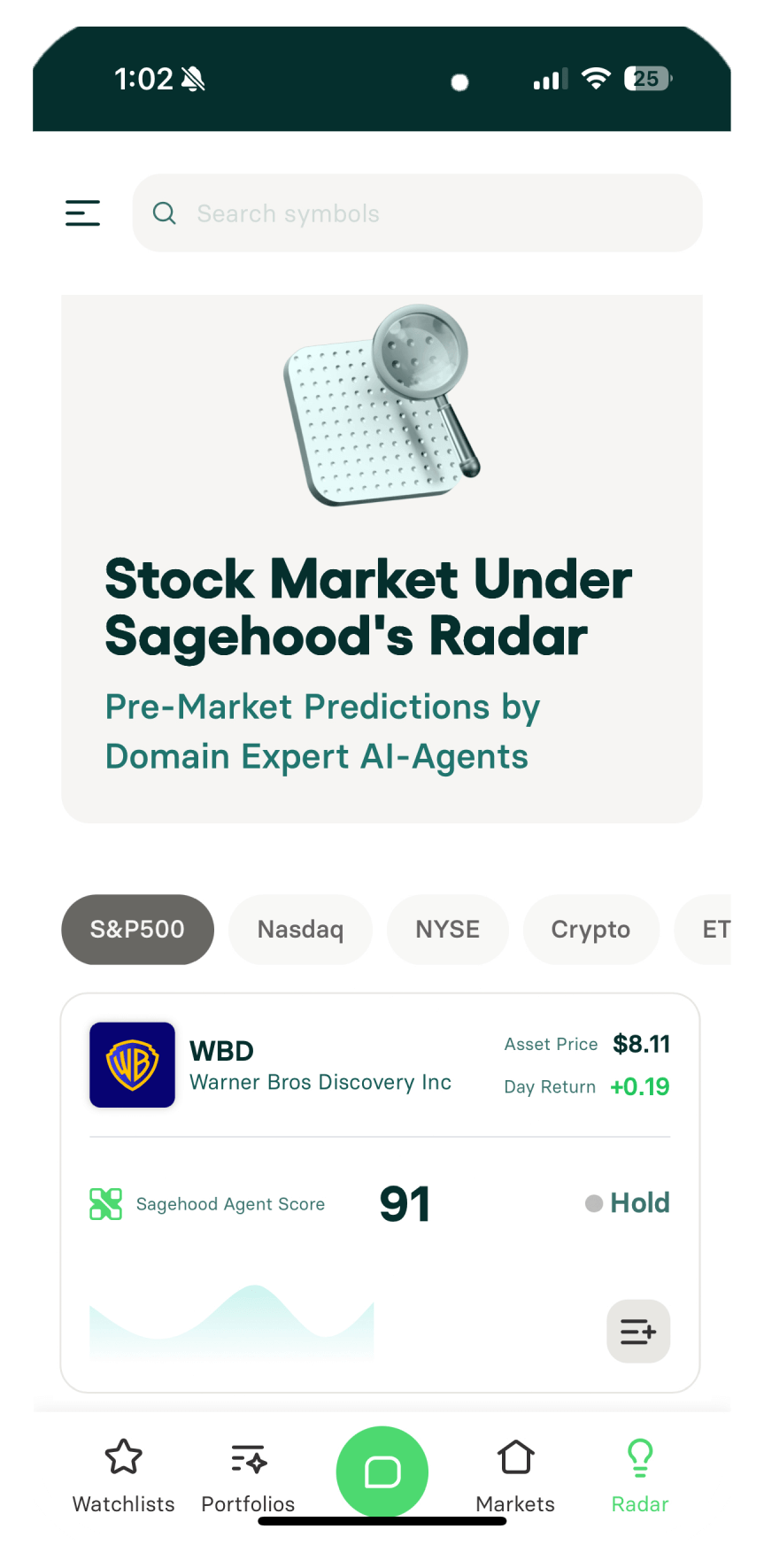Tap the green center chat button
The height and width of the screenshot is (1568, 764).
(382, 1471)
